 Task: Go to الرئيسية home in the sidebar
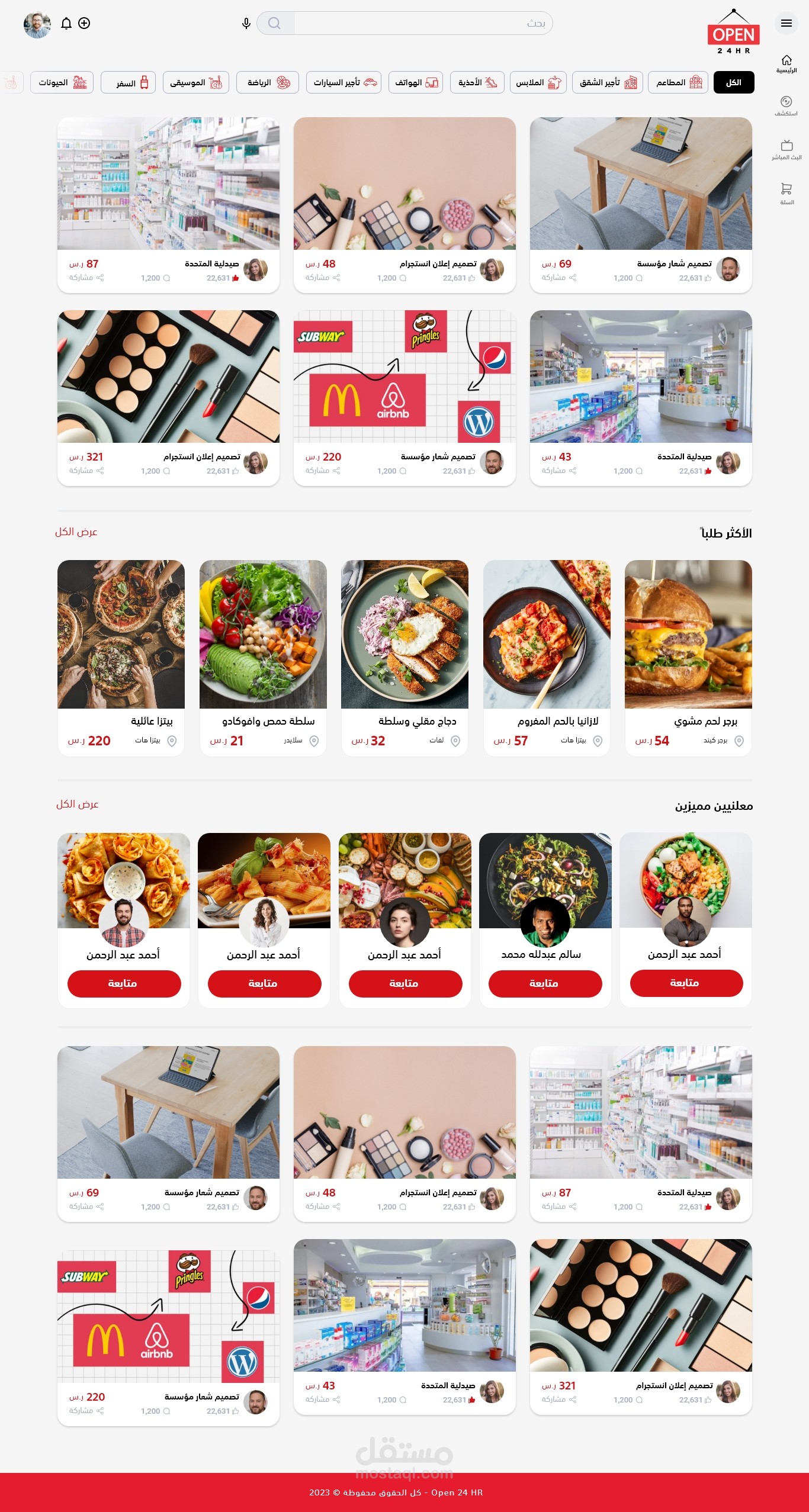786,64
